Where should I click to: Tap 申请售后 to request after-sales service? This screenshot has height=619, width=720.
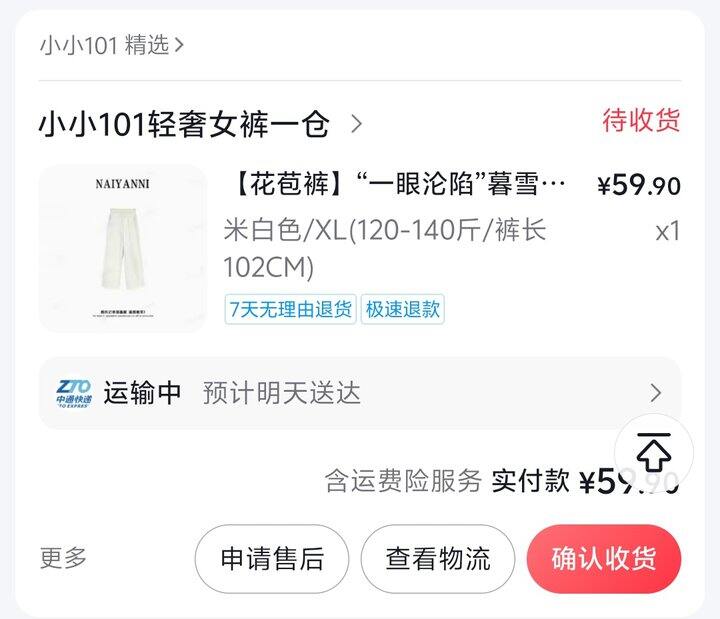(x=272, y=559)
